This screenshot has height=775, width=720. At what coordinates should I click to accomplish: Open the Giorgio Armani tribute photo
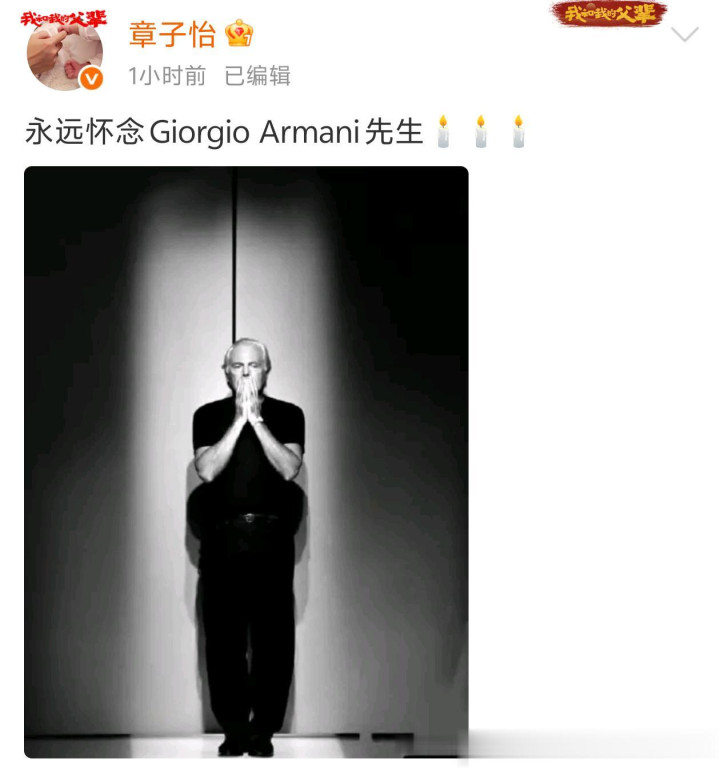click(x=246, y=460)
